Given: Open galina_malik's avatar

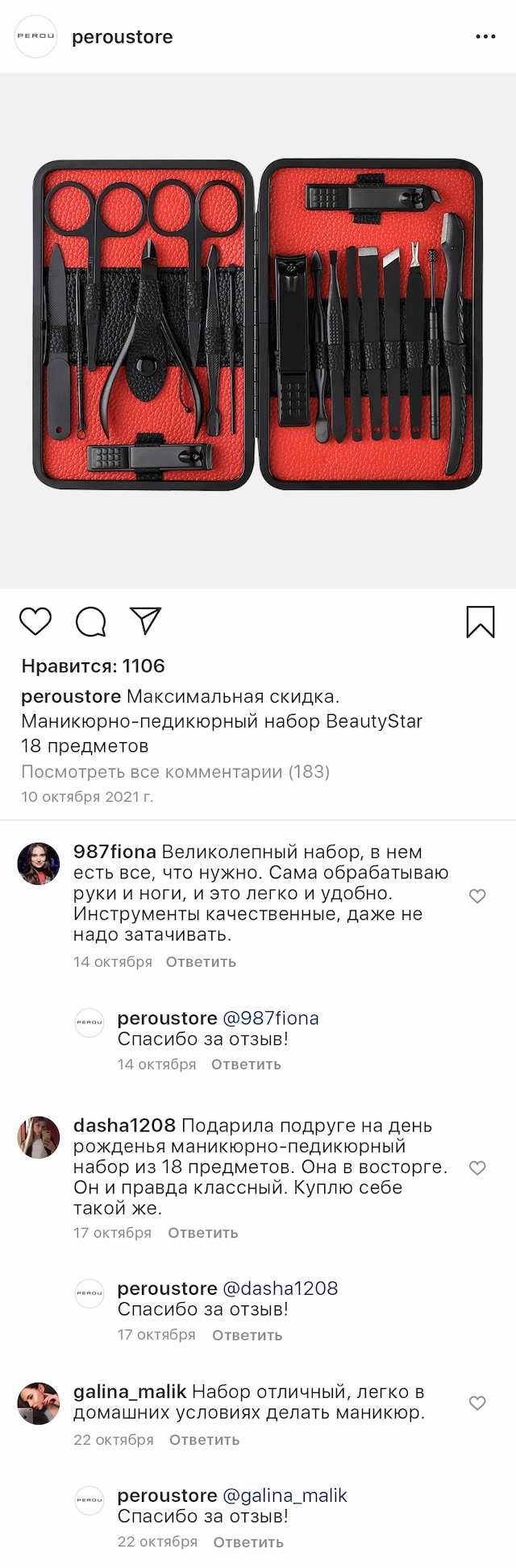Looking at the screenshot, I should pyautogui.click(x=39, y=1403).
